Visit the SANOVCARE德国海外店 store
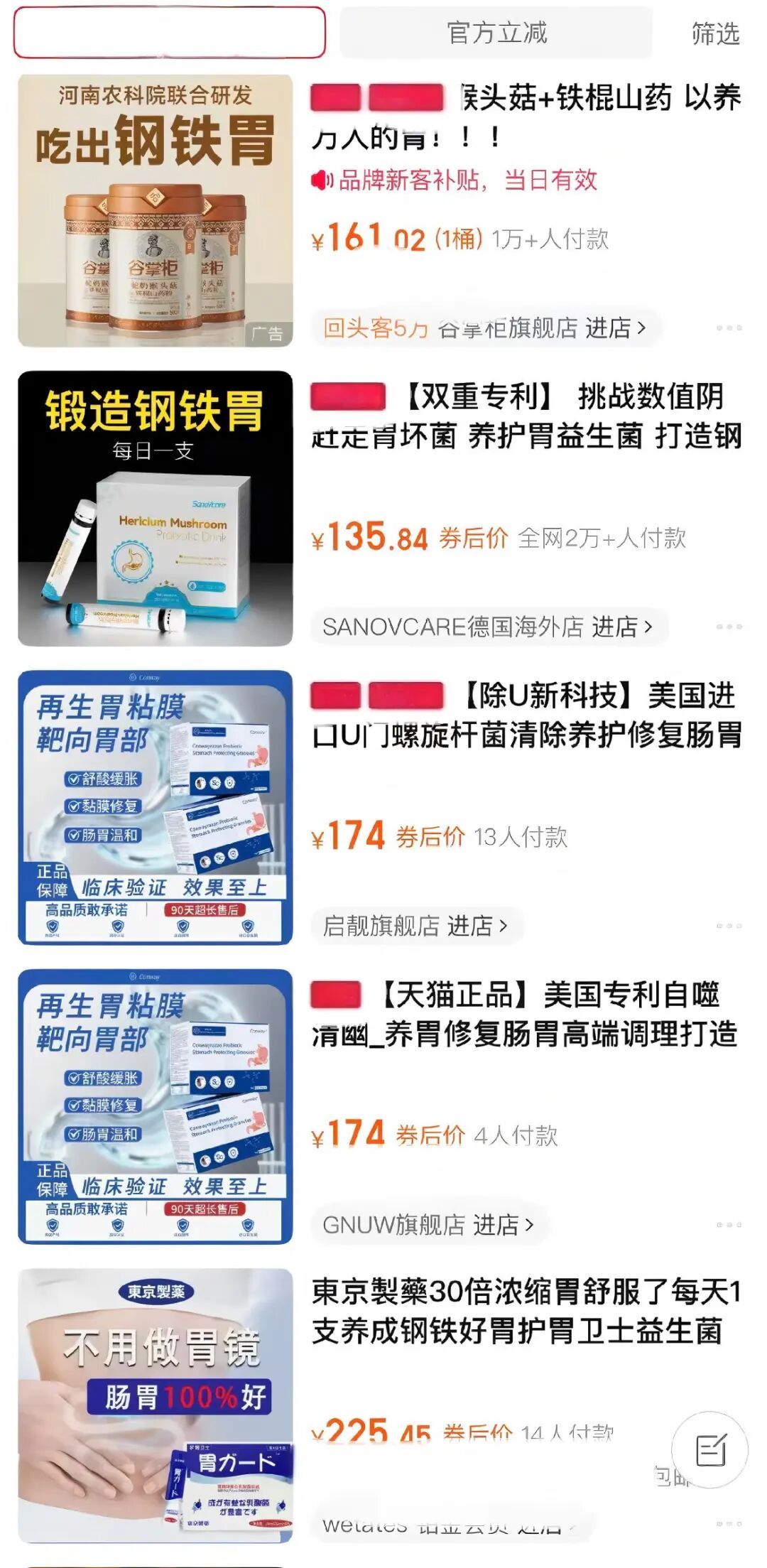The height and width of the screenshot is (1568, 767). coord(487,627)
